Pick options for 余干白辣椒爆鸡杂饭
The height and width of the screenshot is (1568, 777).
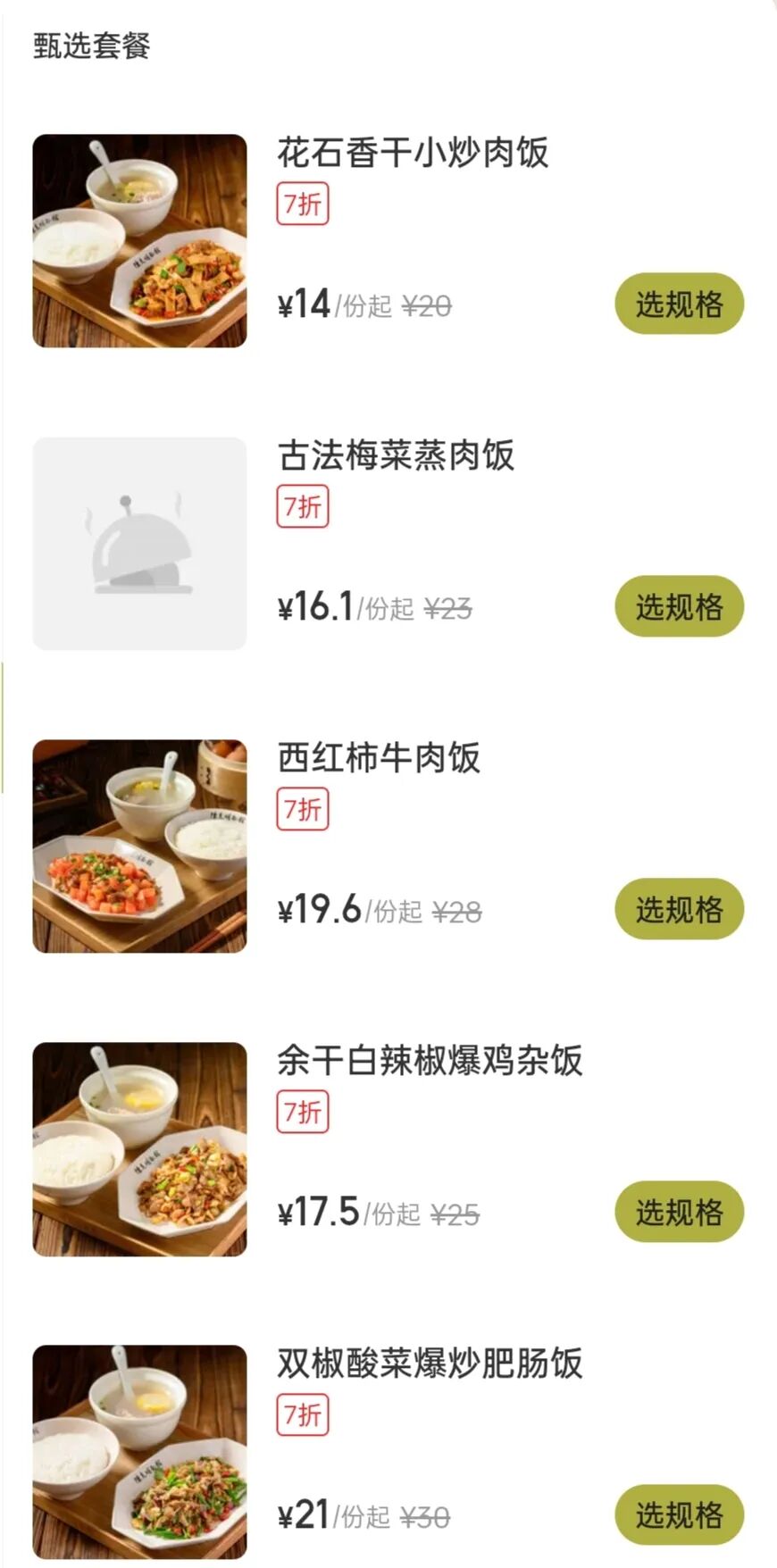679,1213
